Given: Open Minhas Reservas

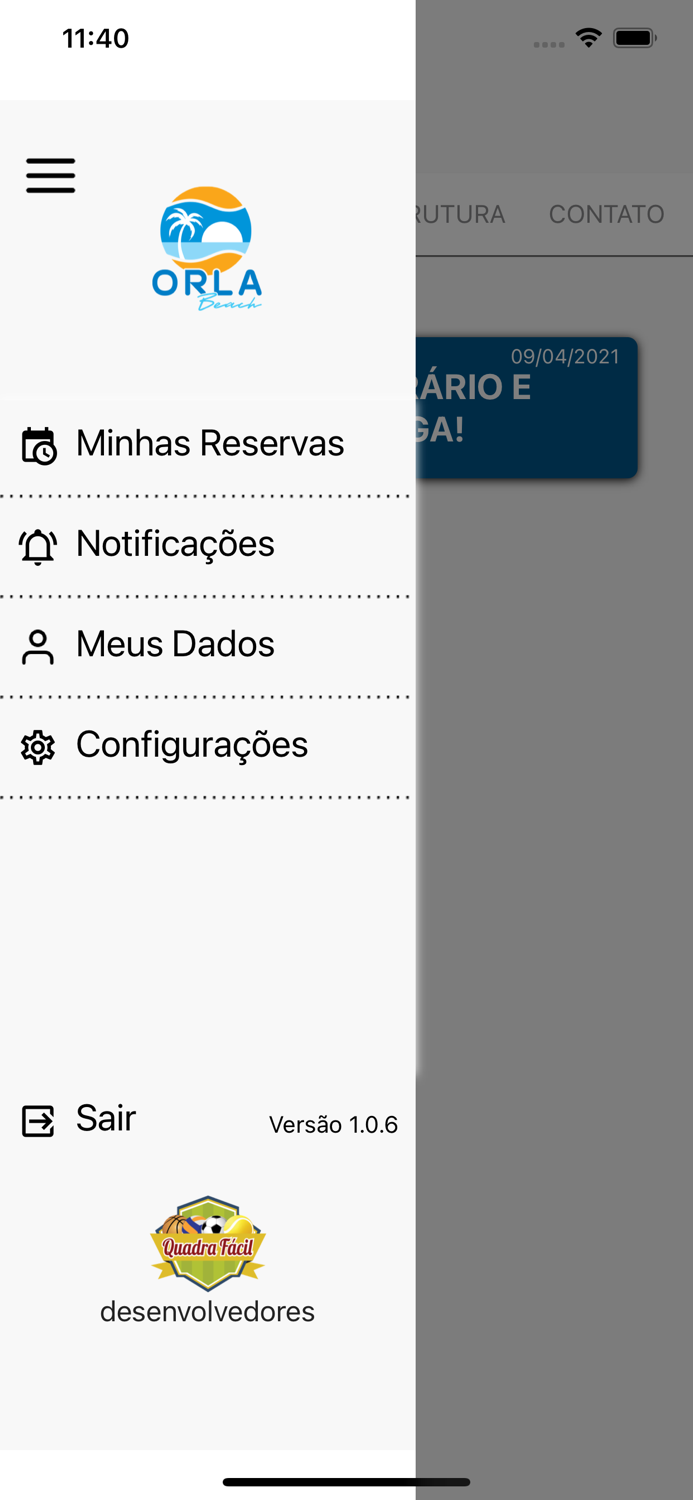Looking at the screenshot, I should [209, 444].
